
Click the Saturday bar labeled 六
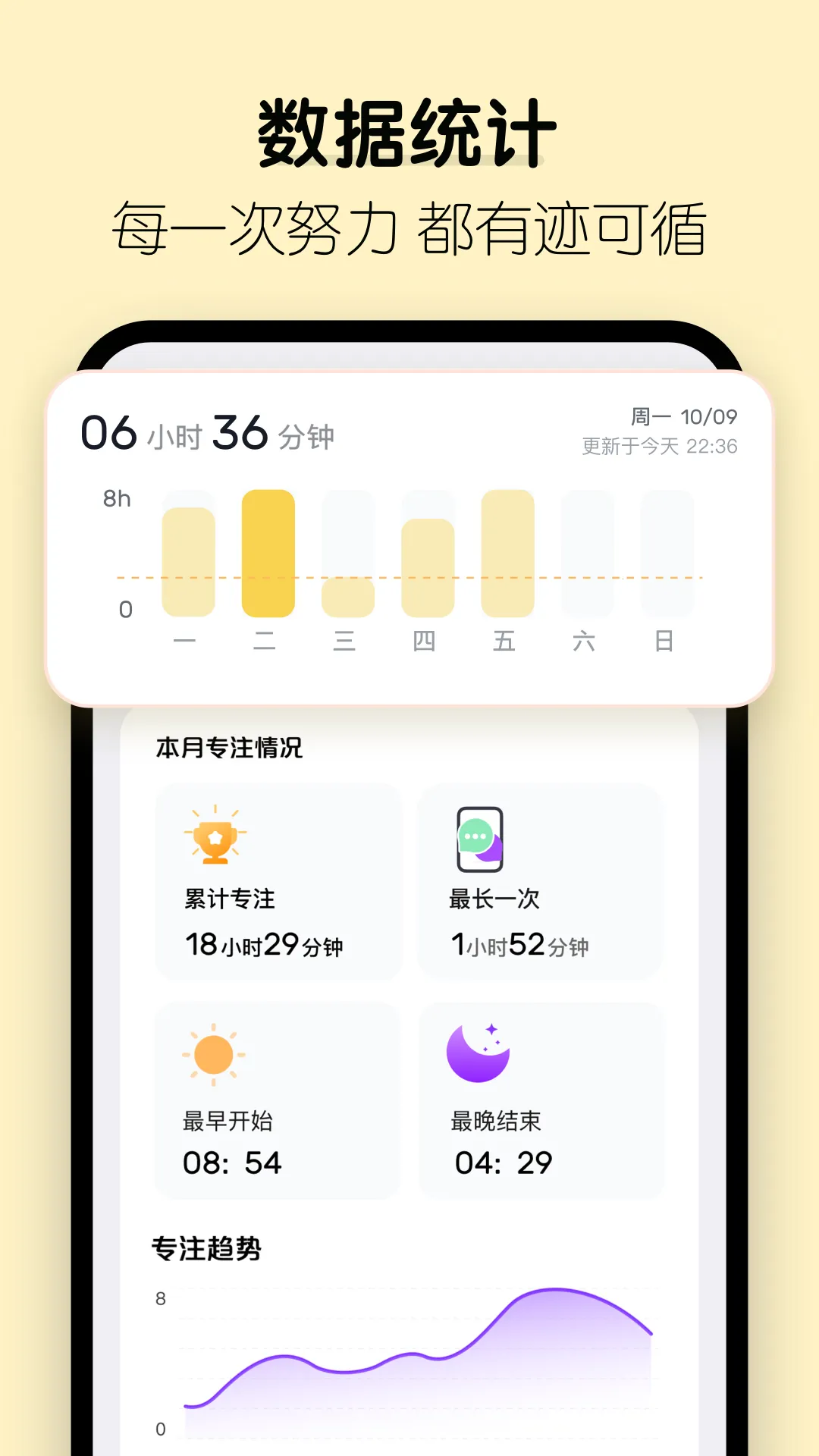585,554
